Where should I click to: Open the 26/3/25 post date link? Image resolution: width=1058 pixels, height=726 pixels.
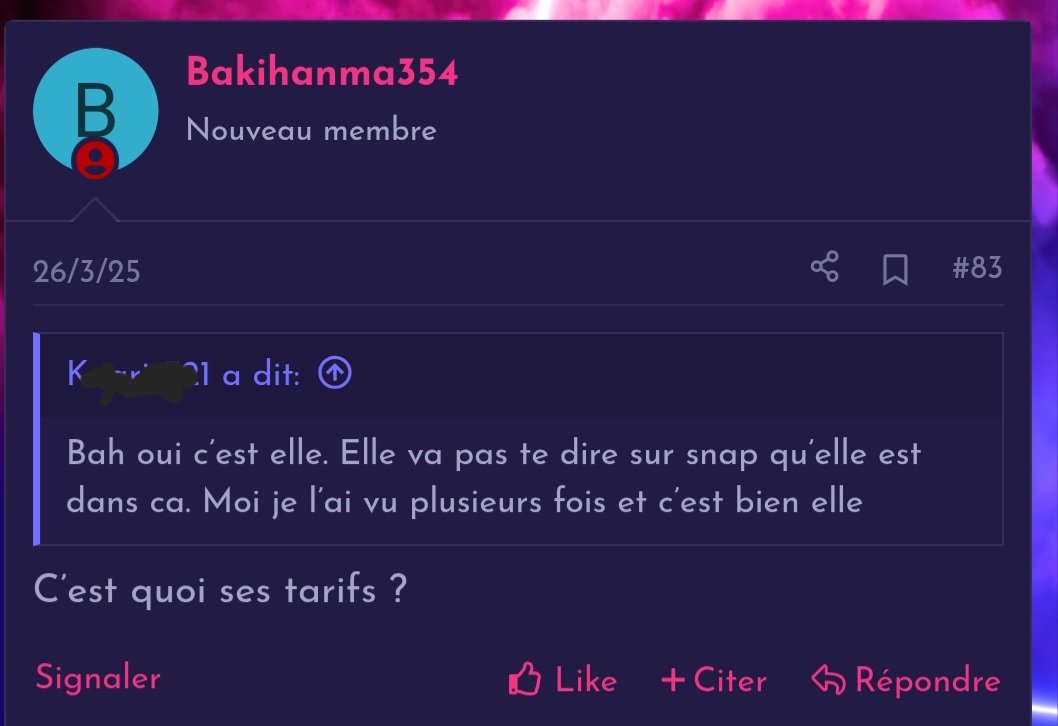[x=87, y=271]
